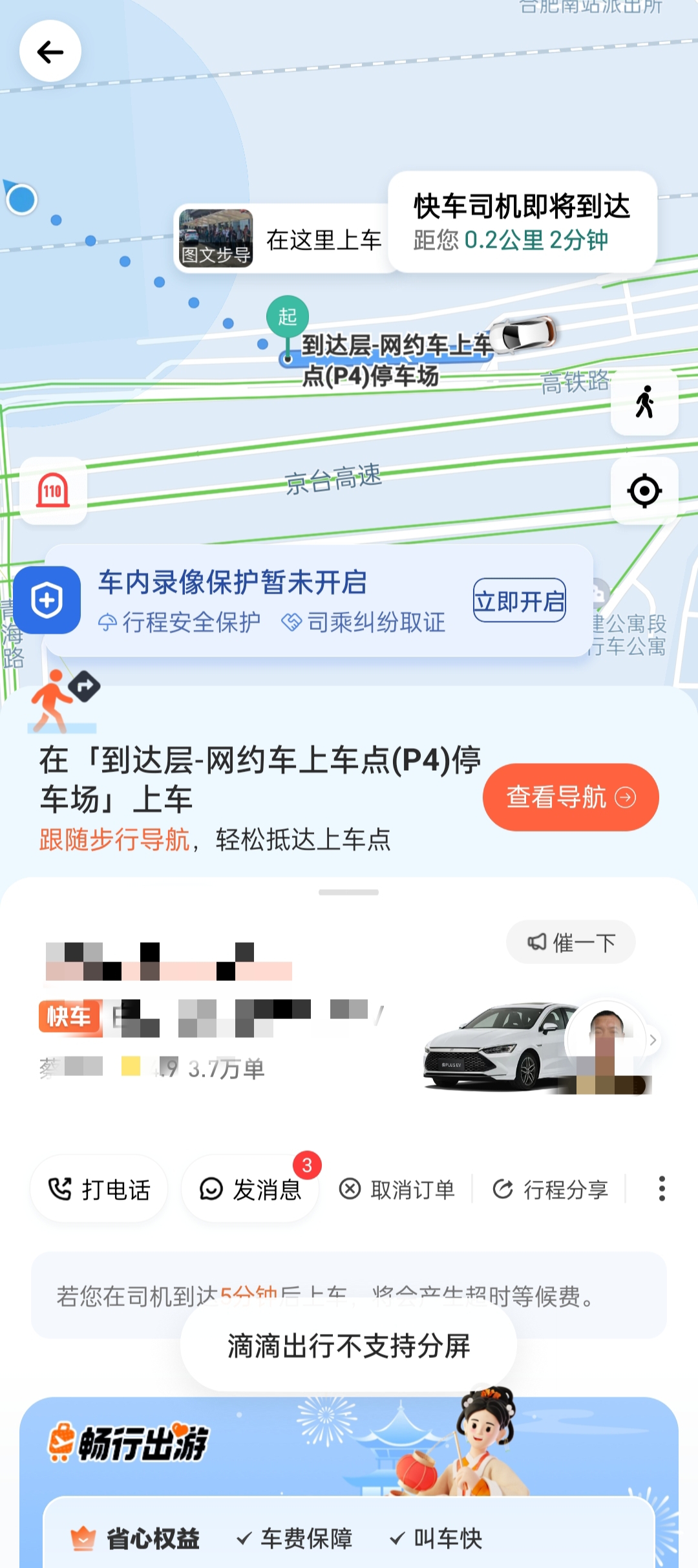Open the blue safety shield icon
The height and width of the screenshot is (1568, 698).
tap(47, 600)
